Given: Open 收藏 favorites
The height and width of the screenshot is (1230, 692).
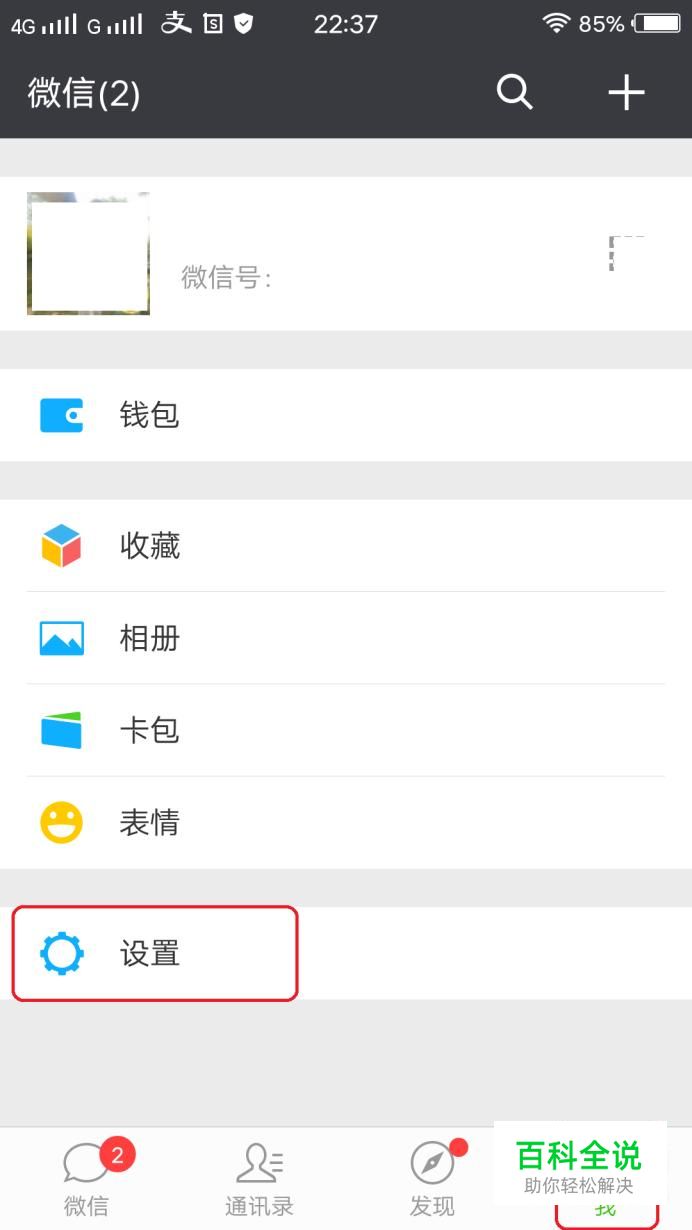Looking at the screenshot, I should click(346, 546).
